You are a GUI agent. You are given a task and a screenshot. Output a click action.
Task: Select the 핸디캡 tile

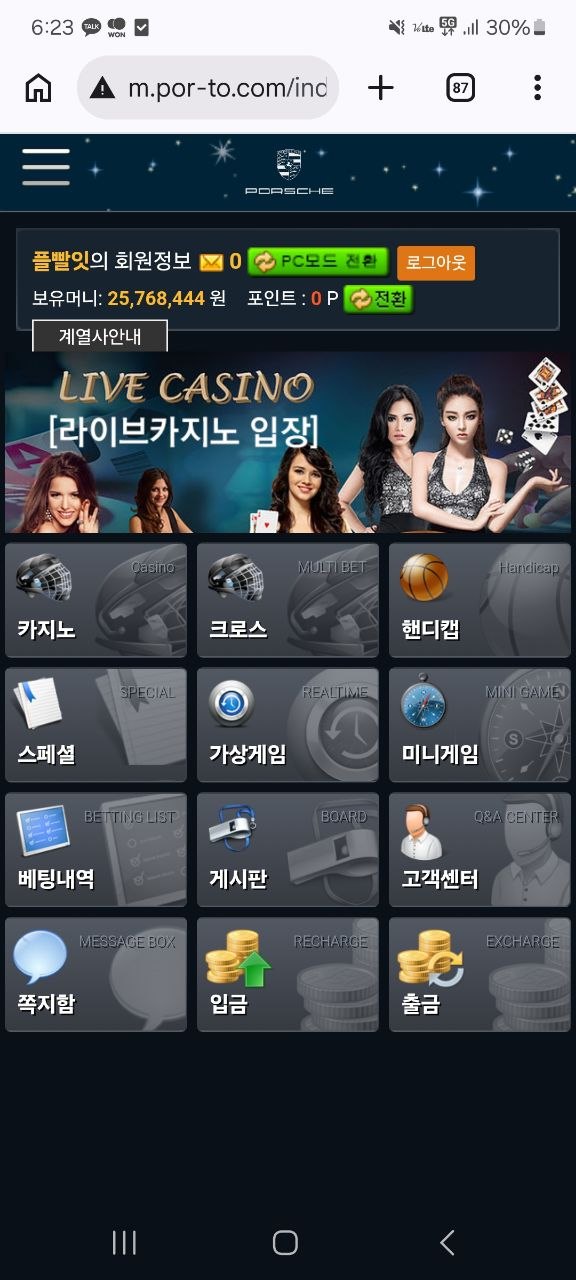(x=480, y=600)
